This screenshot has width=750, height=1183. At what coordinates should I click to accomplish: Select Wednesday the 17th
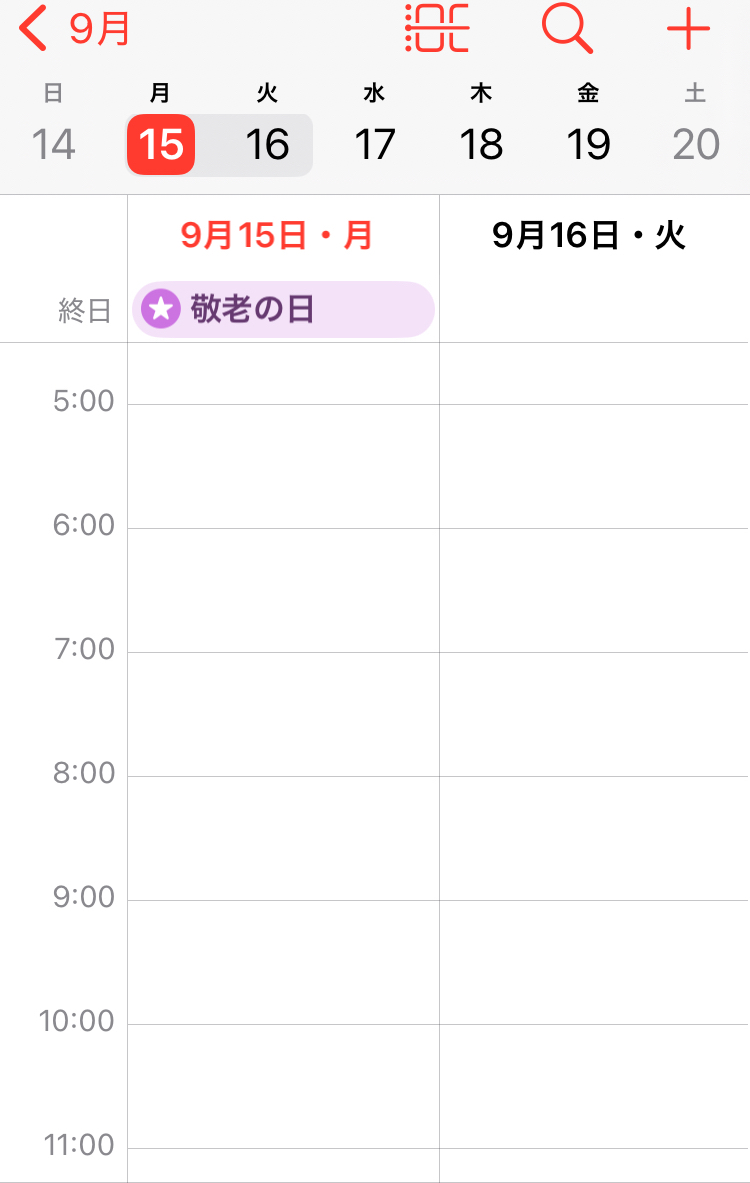point(375,144)
